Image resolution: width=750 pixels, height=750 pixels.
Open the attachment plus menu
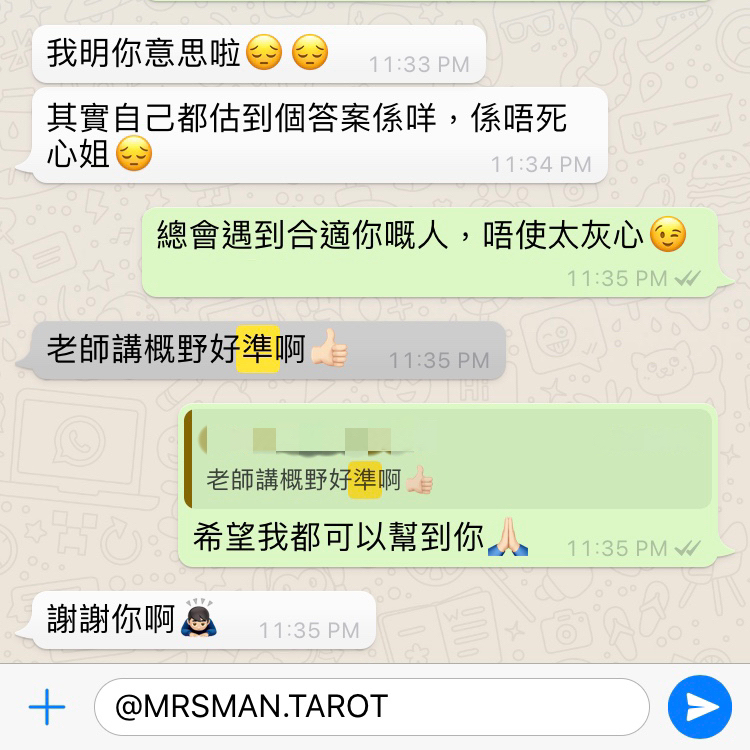pyautogui.click(x=46, y=707)
